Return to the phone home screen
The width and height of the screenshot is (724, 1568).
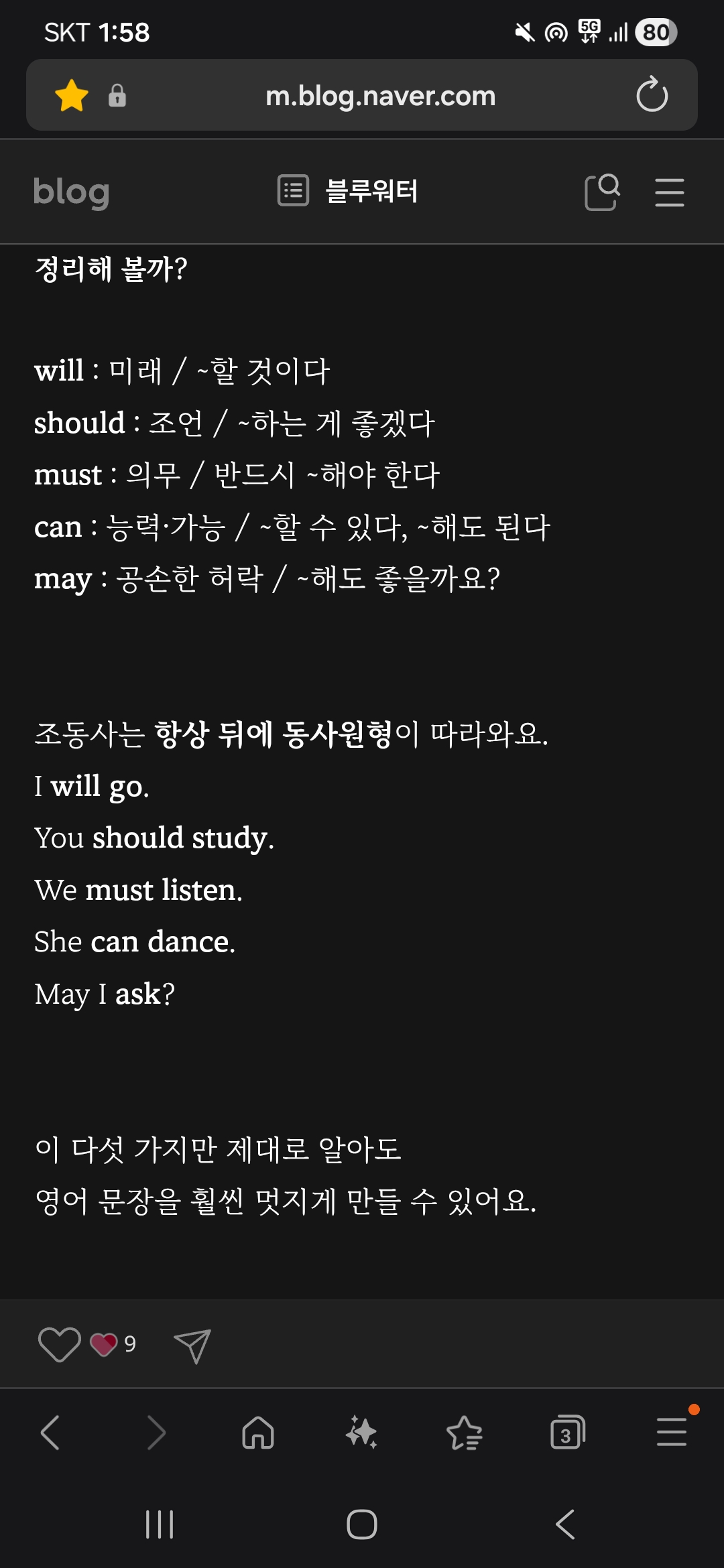[x=362, y=1524]
